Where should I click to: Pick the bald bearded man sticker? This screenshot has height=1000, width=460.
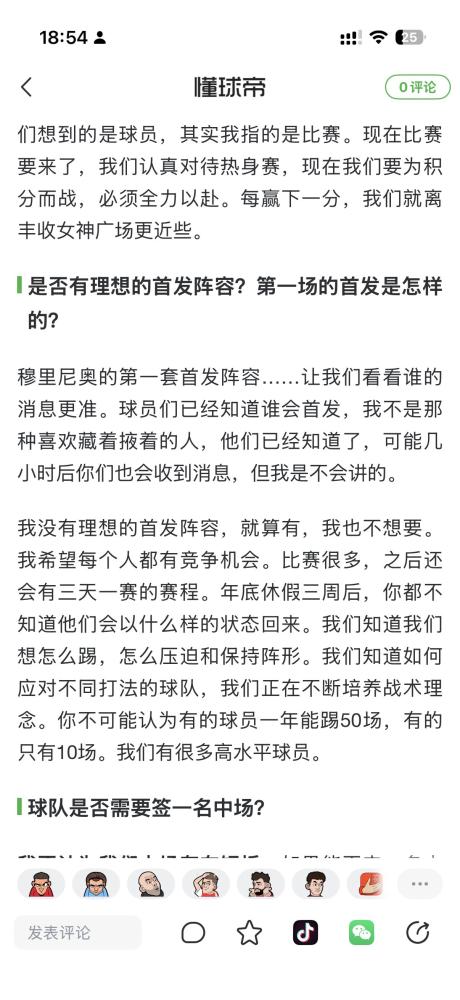click(151, 884)
